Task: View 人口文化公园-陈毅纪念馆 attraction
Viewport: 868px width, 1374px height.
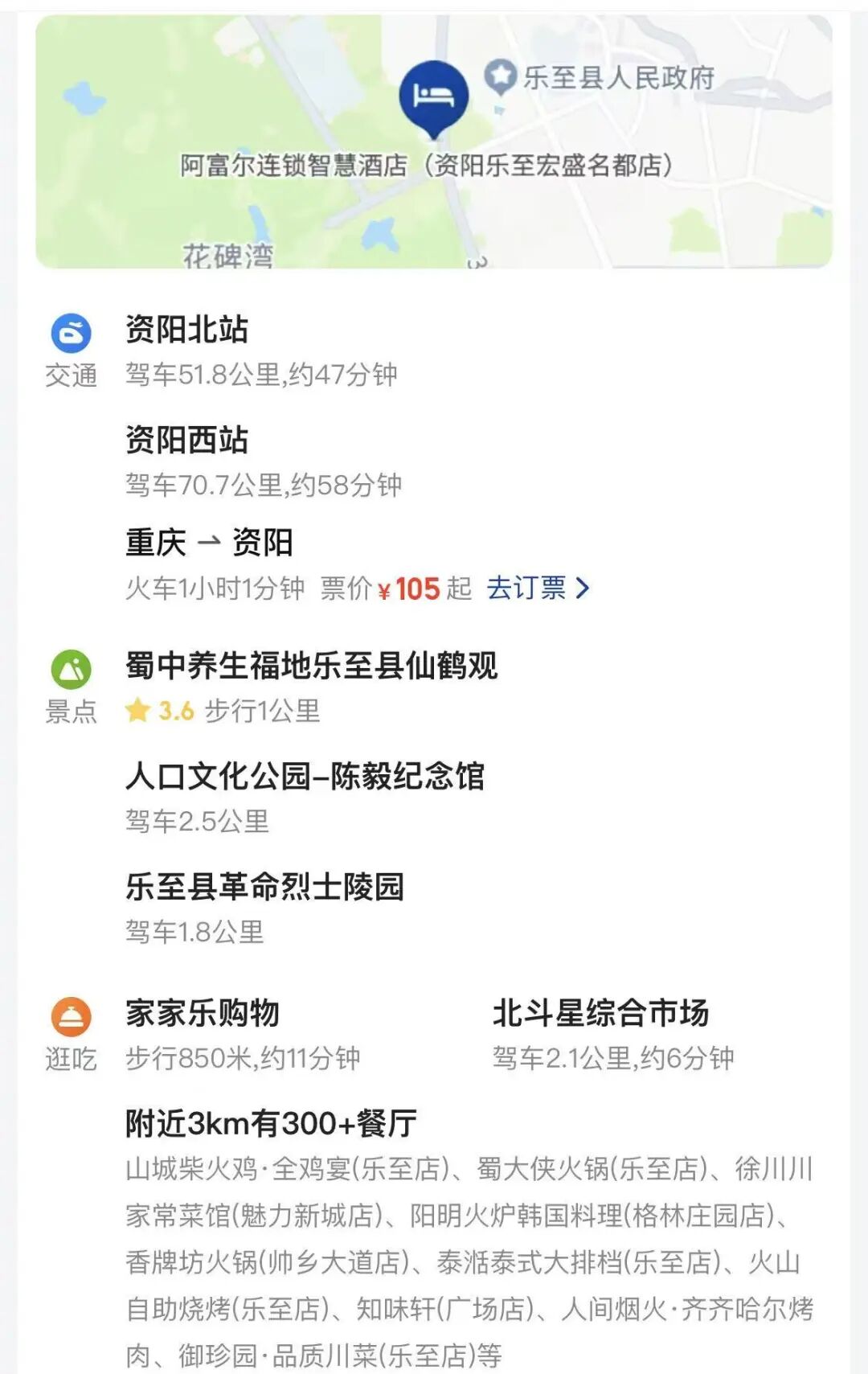Action: (305, 777)
